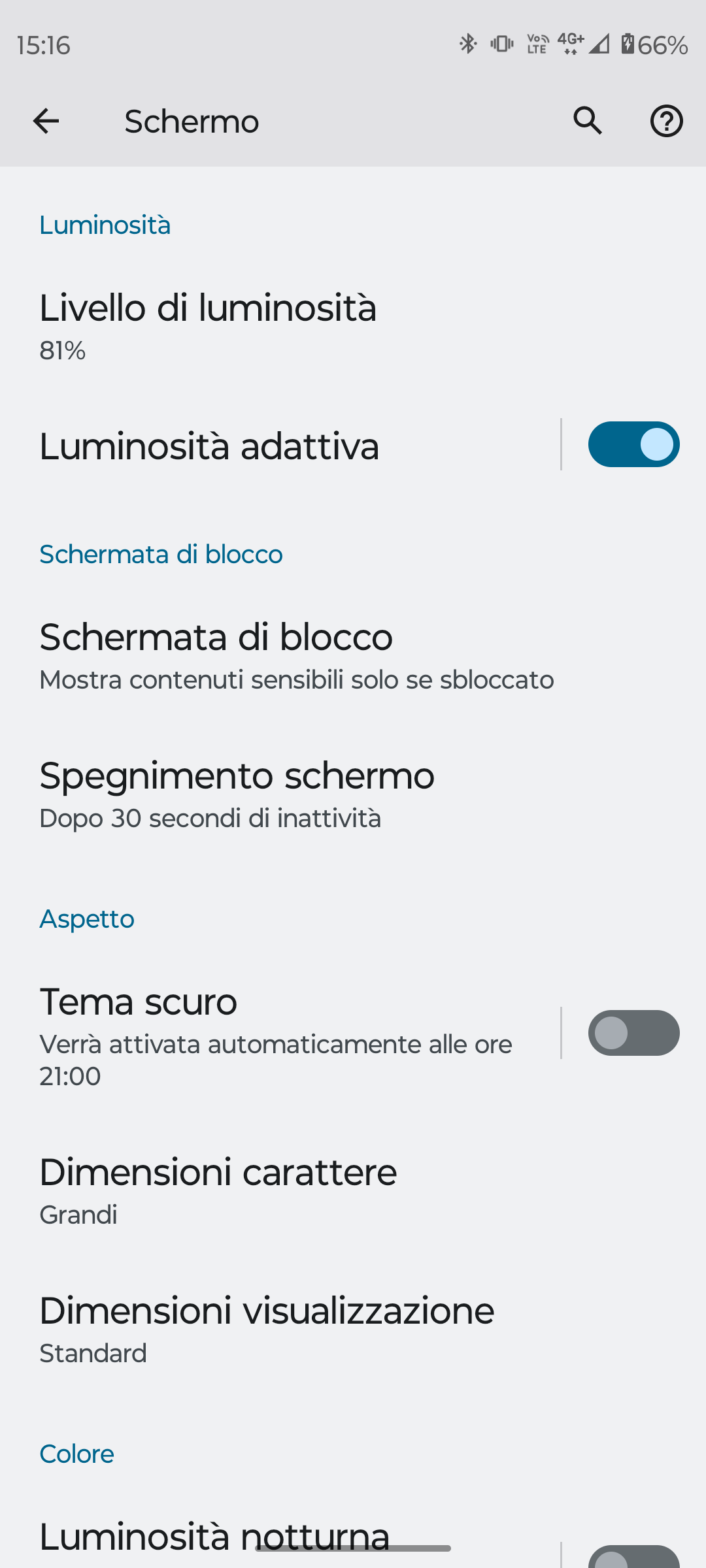This screenshot has width=706, height=1568.
Task: Open Schermata di blocco settings row
Action: [x=296, y=655]
